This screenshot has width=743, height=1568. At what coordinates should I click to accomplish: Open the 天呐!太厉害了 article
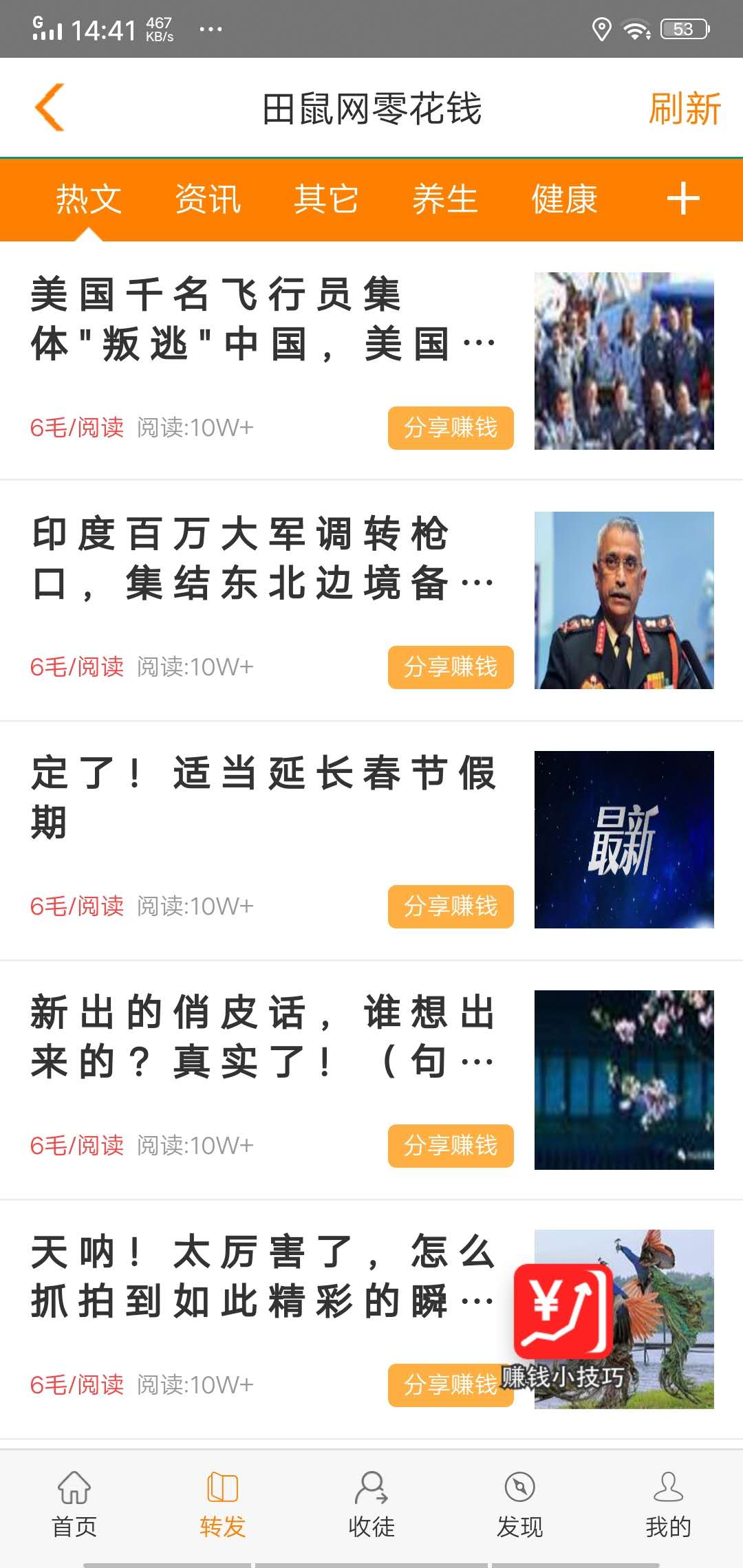261,1276
